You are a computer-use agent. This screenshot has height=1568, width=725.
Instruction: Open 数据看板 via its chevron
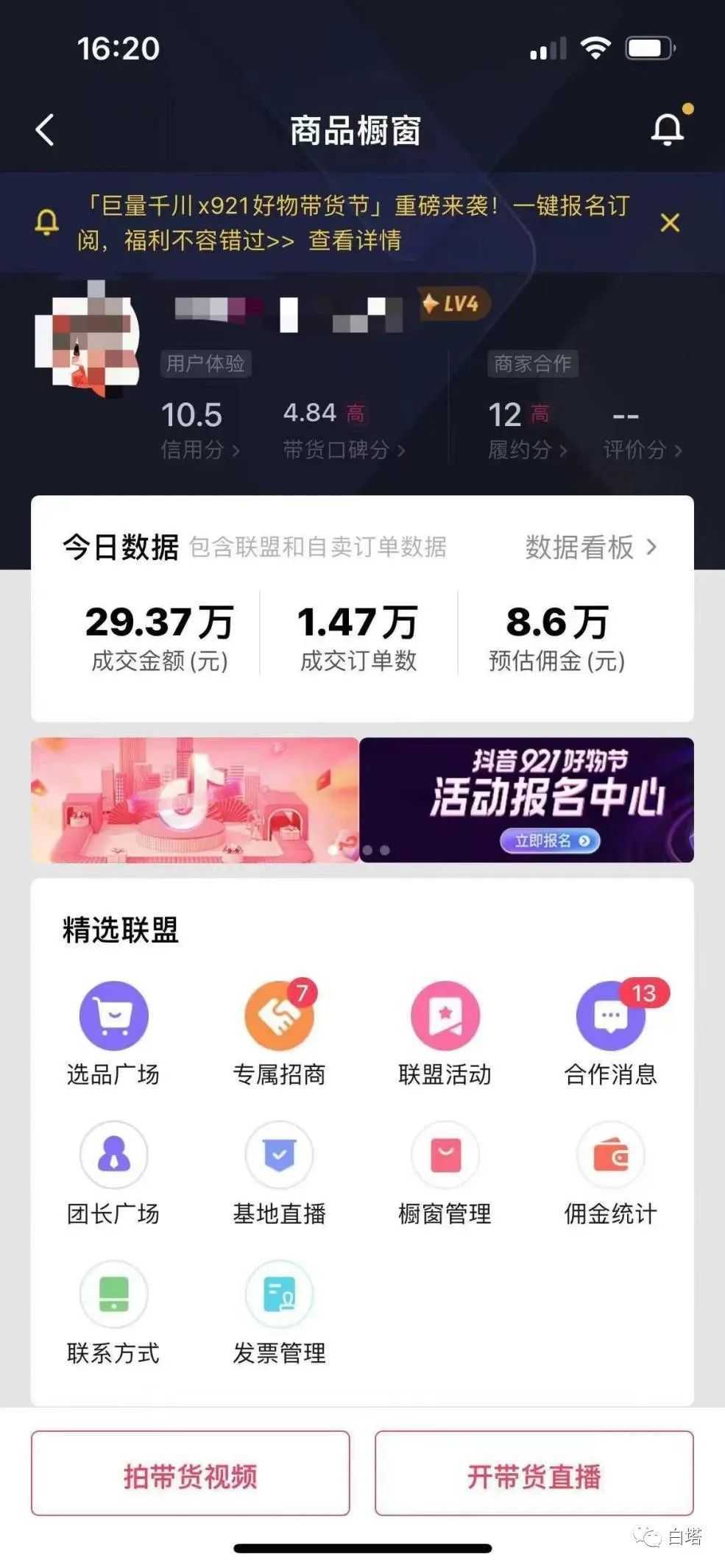(589, 547)
